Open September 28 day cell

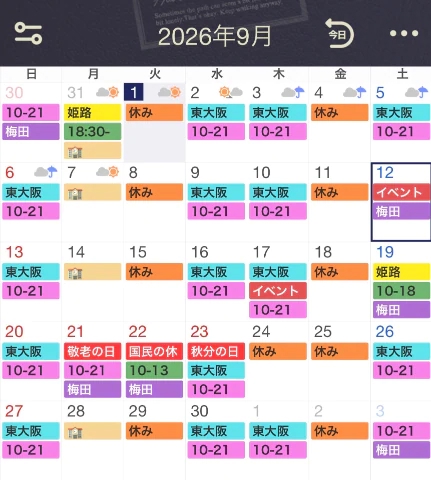pos(93,441)
